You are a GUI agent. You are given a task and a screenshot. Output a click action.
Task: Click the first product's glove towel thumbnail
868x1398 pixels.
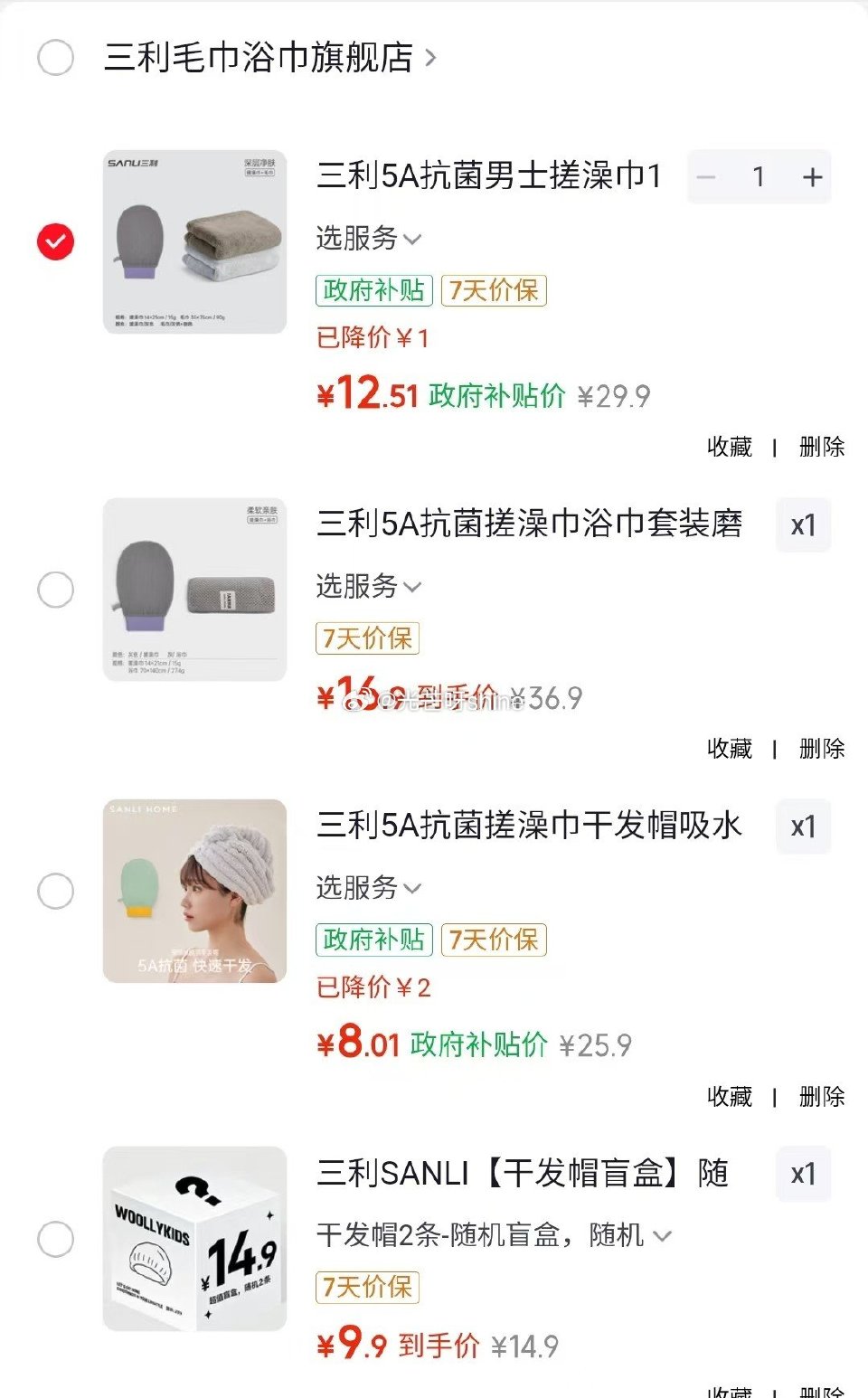193,240
